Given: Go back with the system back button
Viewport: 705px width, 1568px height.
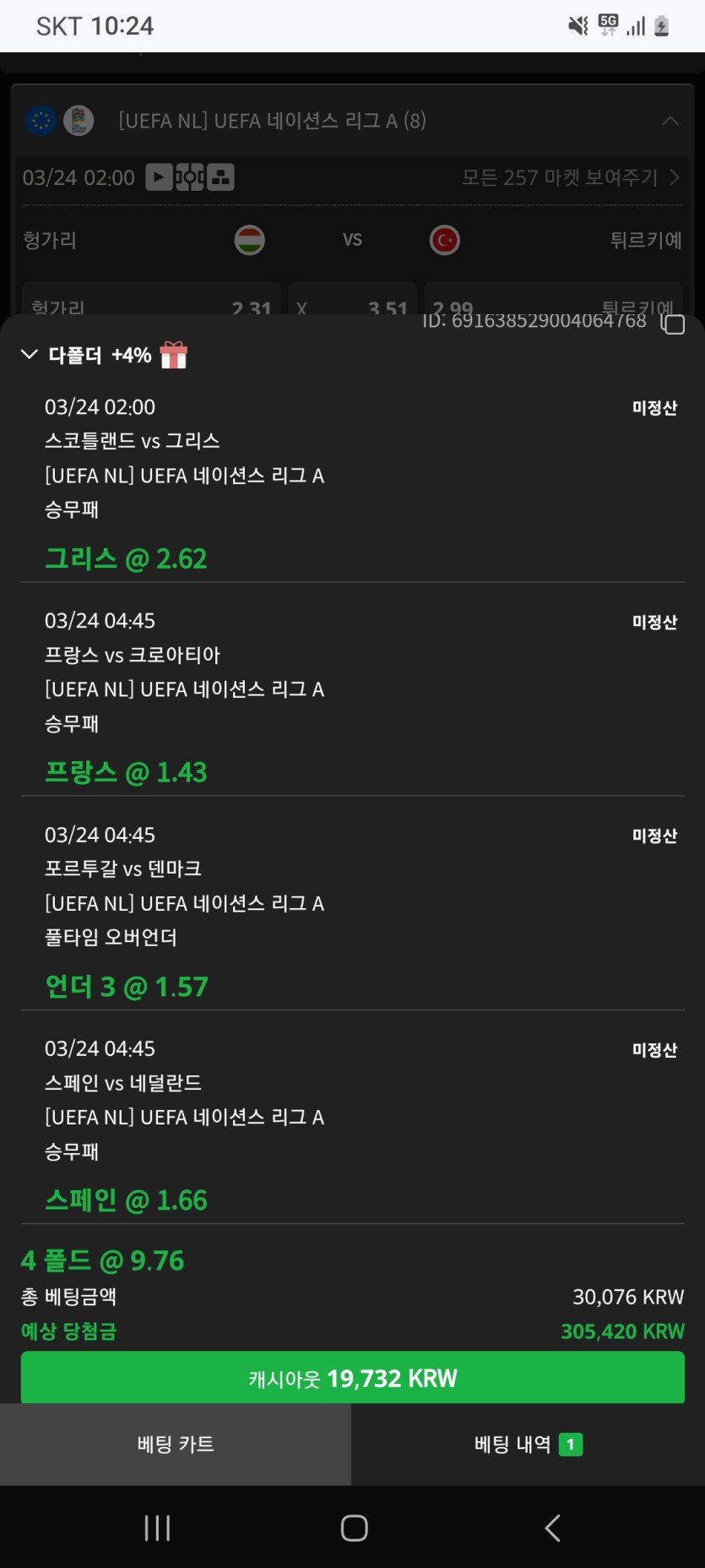Looking at the screenshot, I should [x=552, y=1527].
